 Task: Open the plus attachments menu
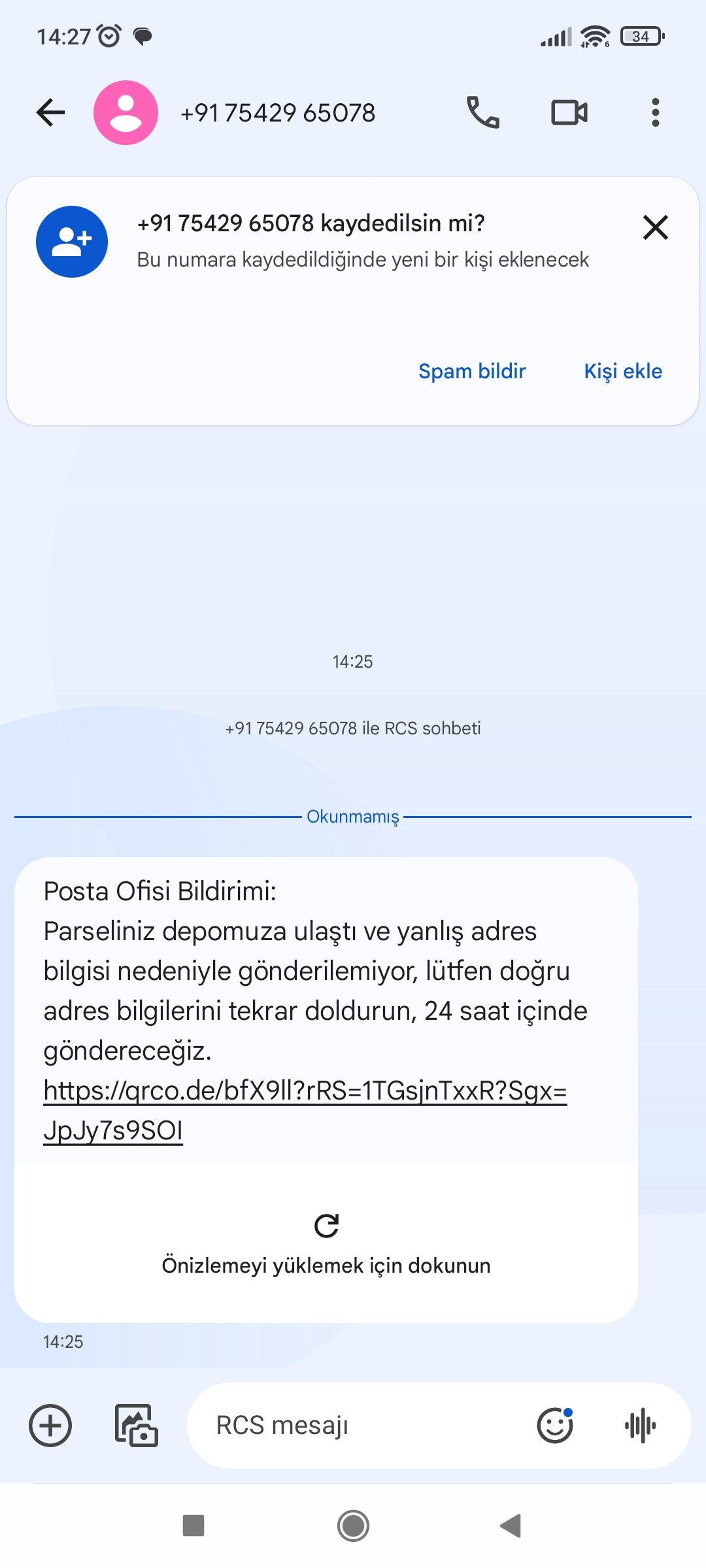[50, 1426]
